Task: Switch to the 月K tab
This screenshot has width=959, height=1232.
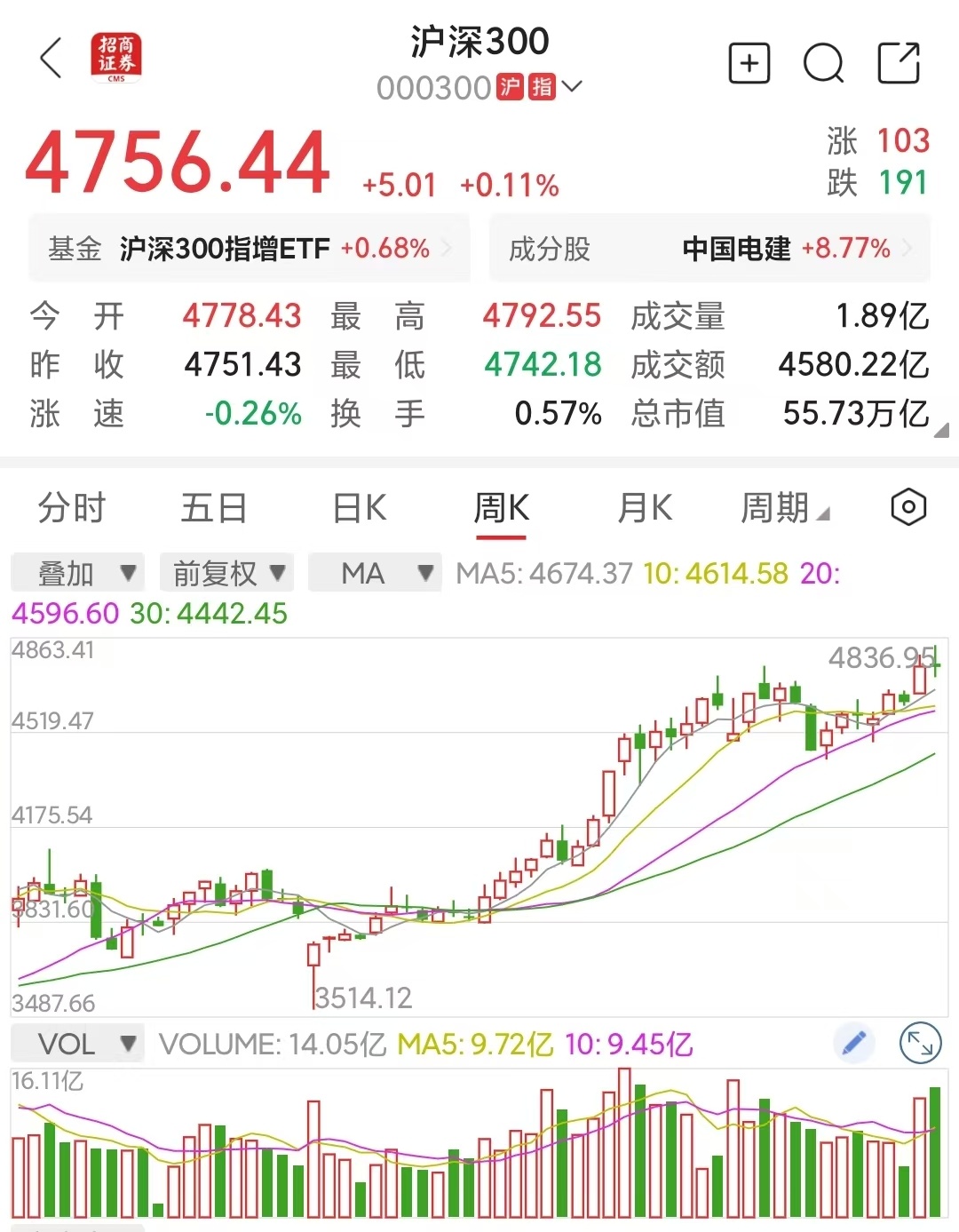Action: (645, 507)
